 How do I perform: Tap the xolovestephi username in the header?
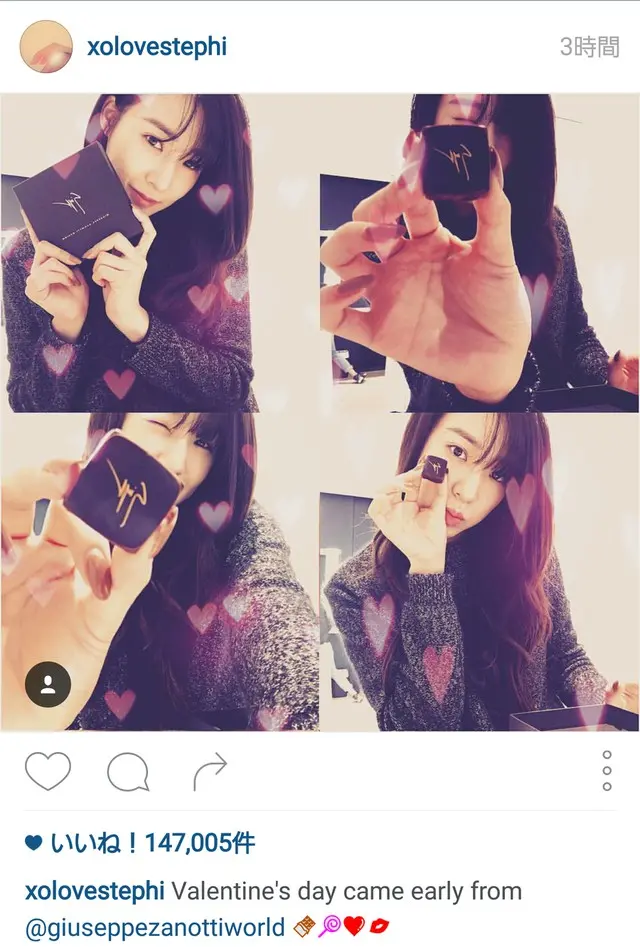157,47
